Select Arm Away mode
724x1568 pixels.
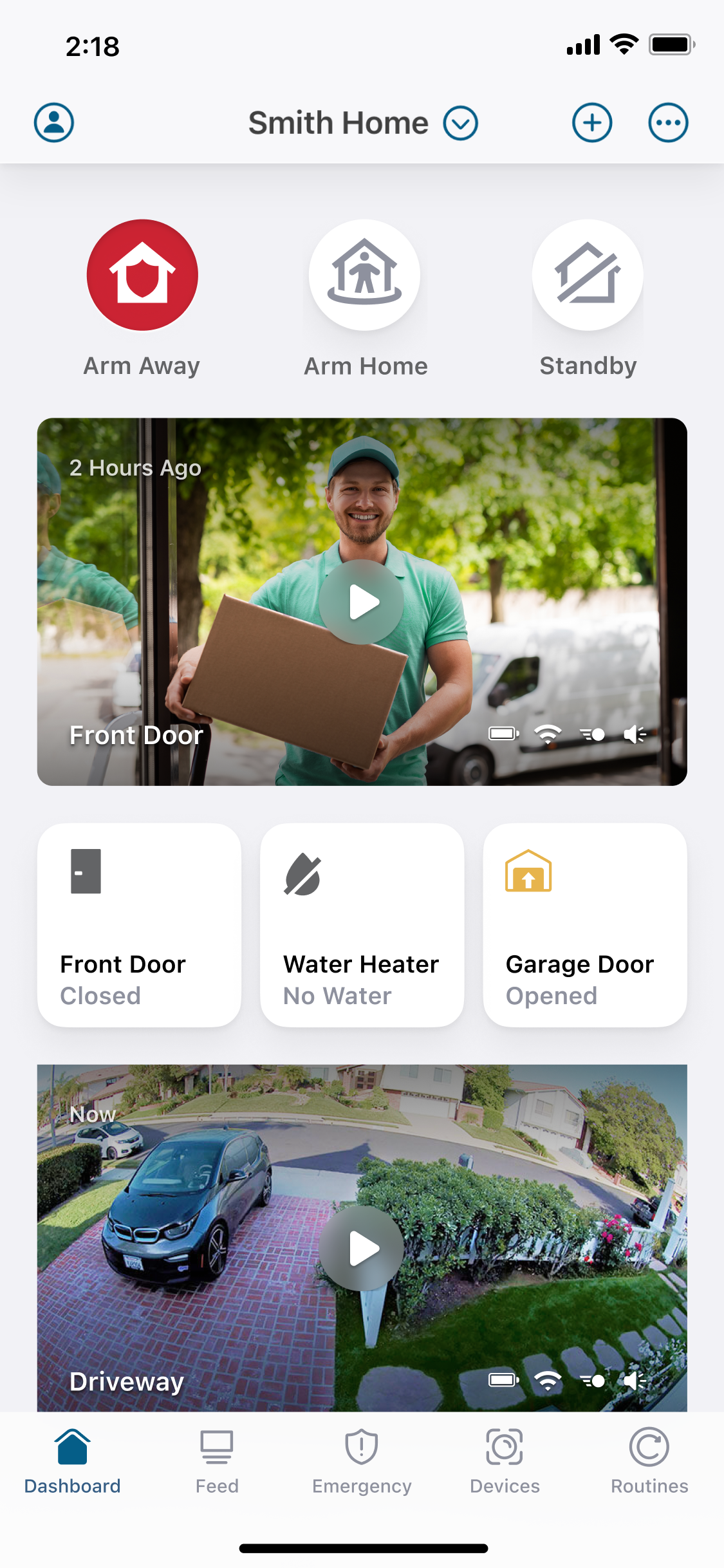coord(142,275)
